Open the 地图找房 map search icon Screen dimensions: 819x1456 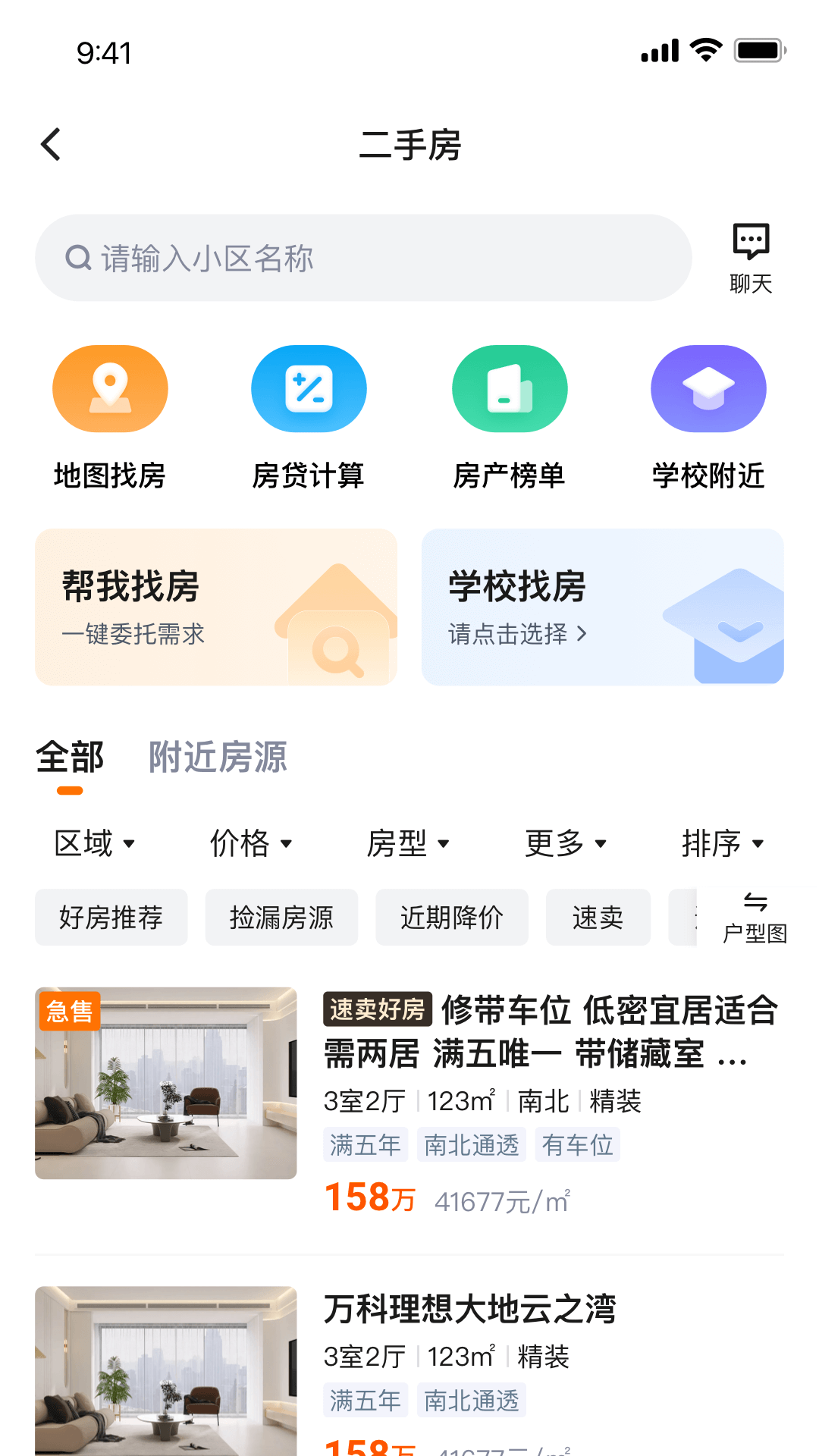coord(110,388)
